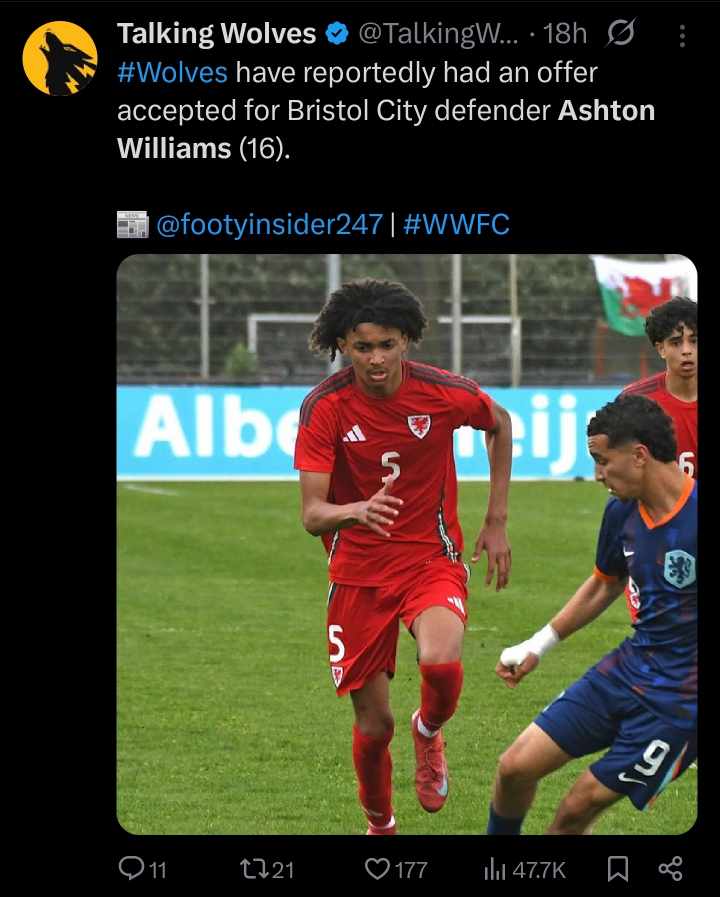View tweet analytics showing 47.7K views
The width and height of the screenshot is (720, 897).
pyautogui.click(x=526, y=869)
